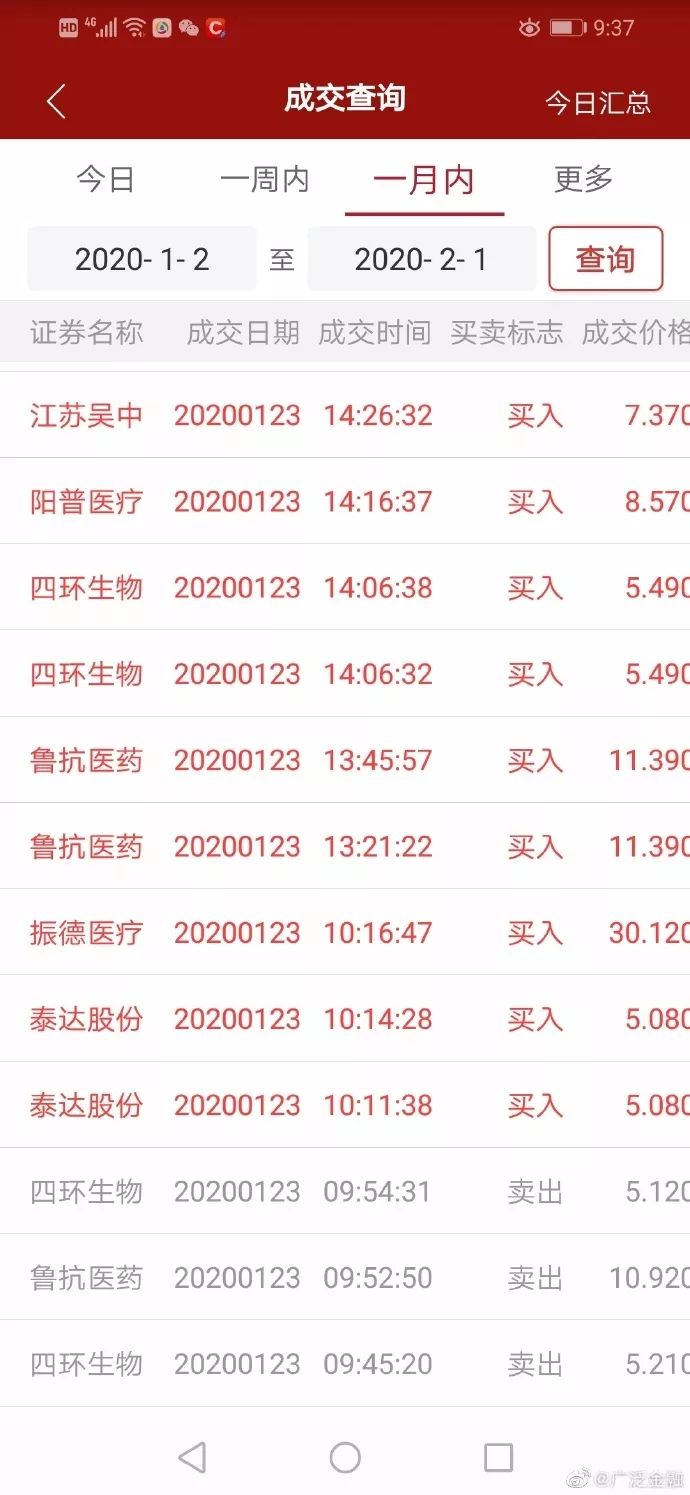The height and width of the screenshot is (1495, 690).
Task: Go back using the header arrow
Action: (56, 101)
